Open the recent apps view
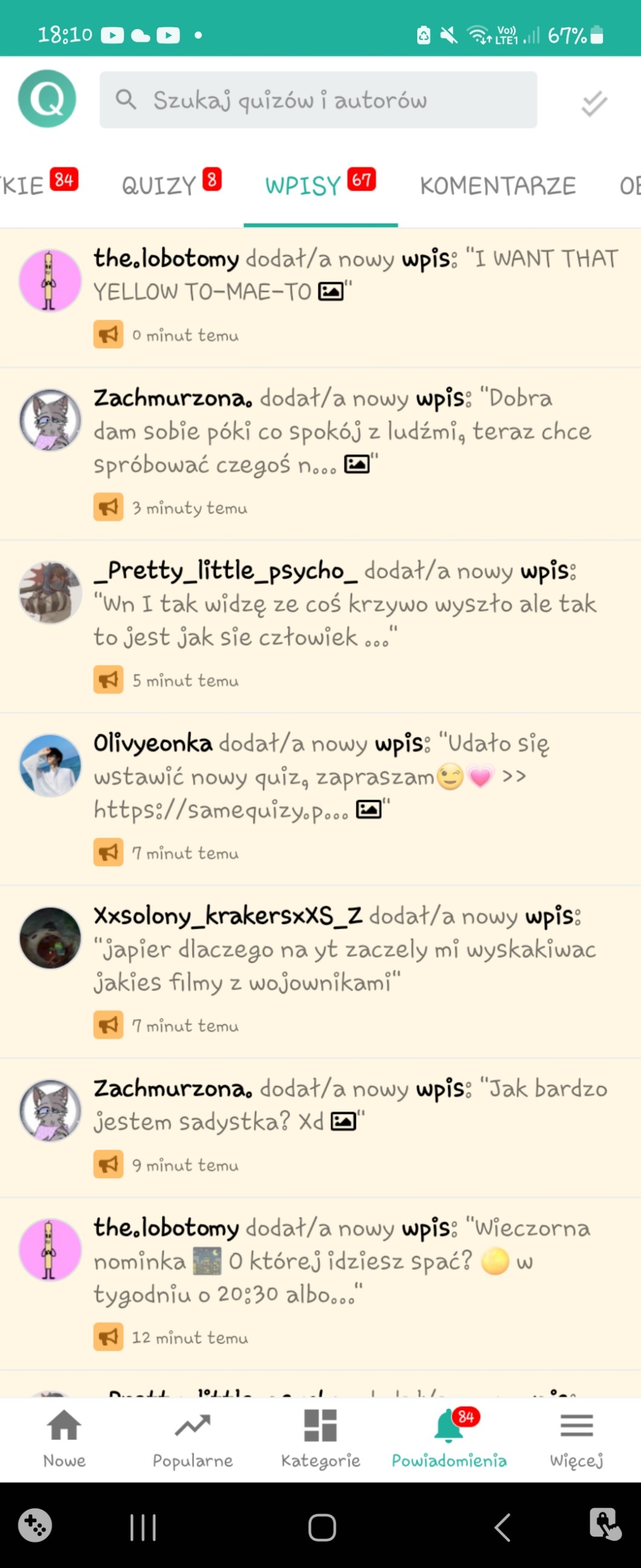The width and height of the screenshot is (641, 1568). tap(143, 1527)
